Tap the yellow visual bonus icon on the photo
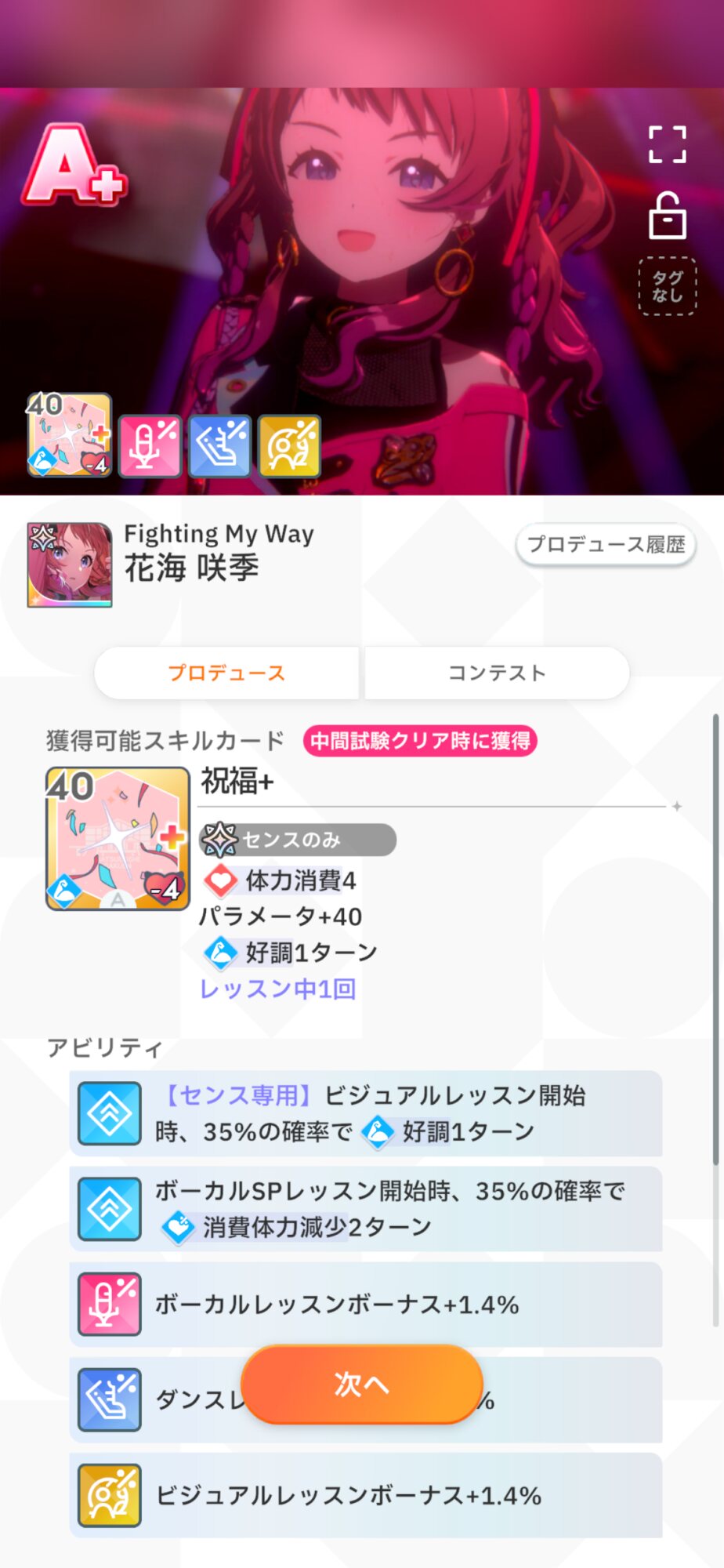Screen dimensions: 724x1568 pos(290,446)
